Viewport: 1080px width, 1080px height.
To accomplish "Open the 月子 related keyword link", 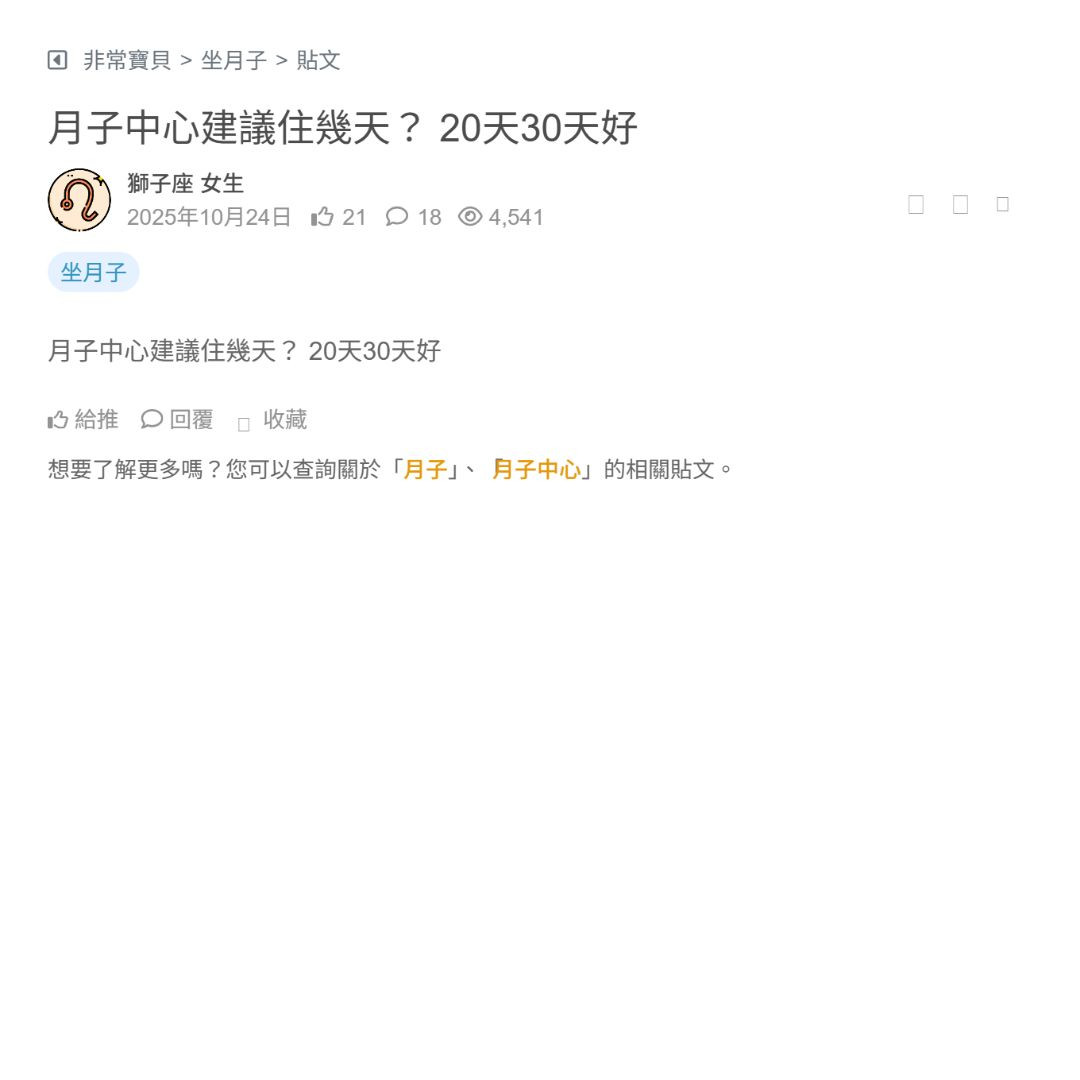I will (425, 469).
